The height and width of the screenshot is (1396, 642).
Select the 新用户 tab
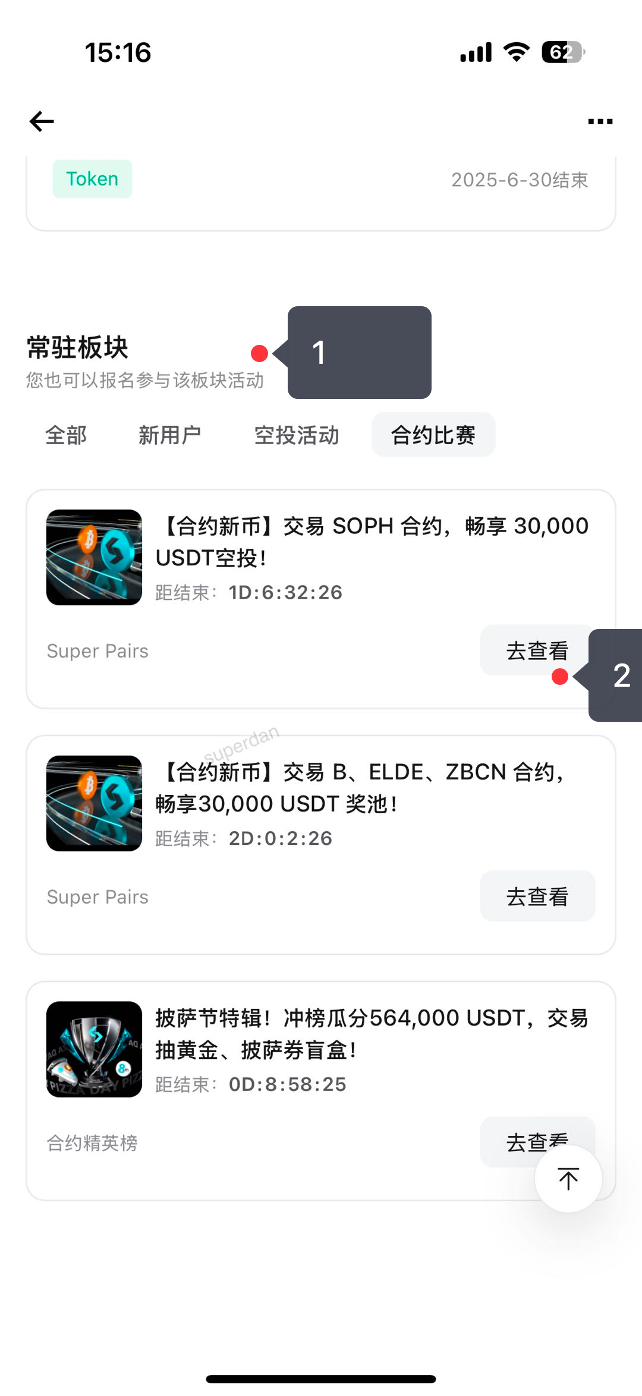tap(170, 435)
